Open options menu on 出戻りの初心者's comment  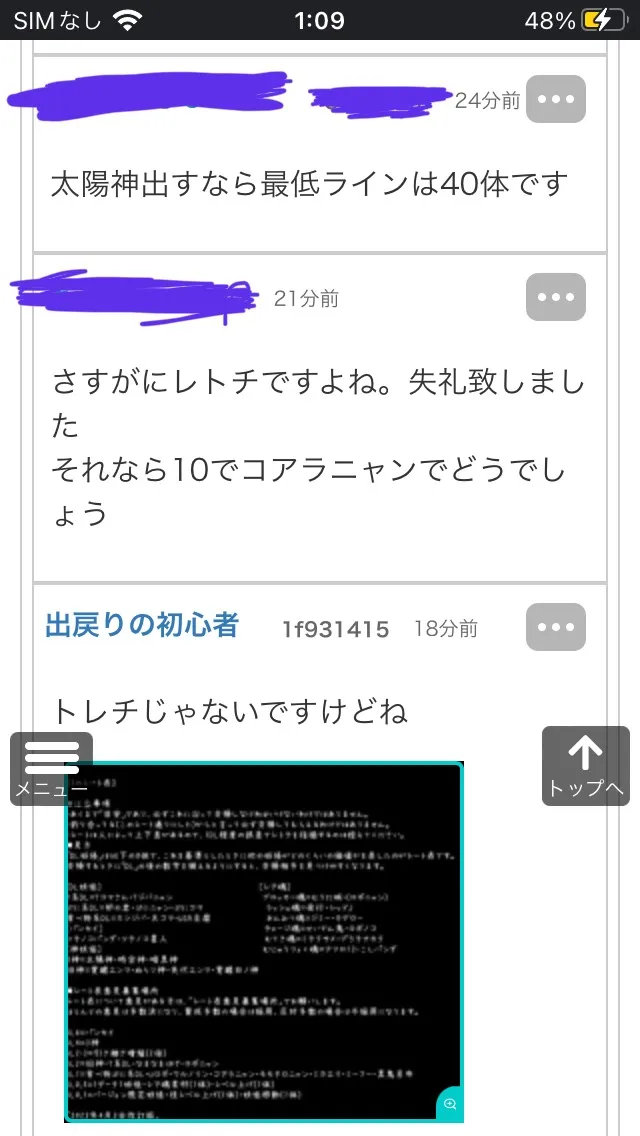[556, 627]
